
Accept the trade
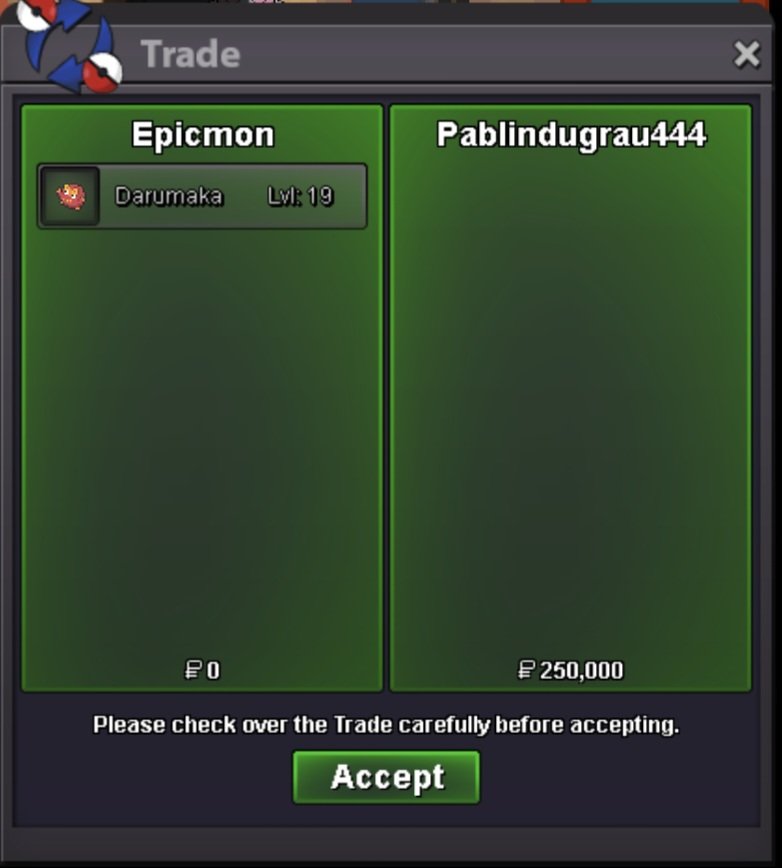click(x=386, y=777)
